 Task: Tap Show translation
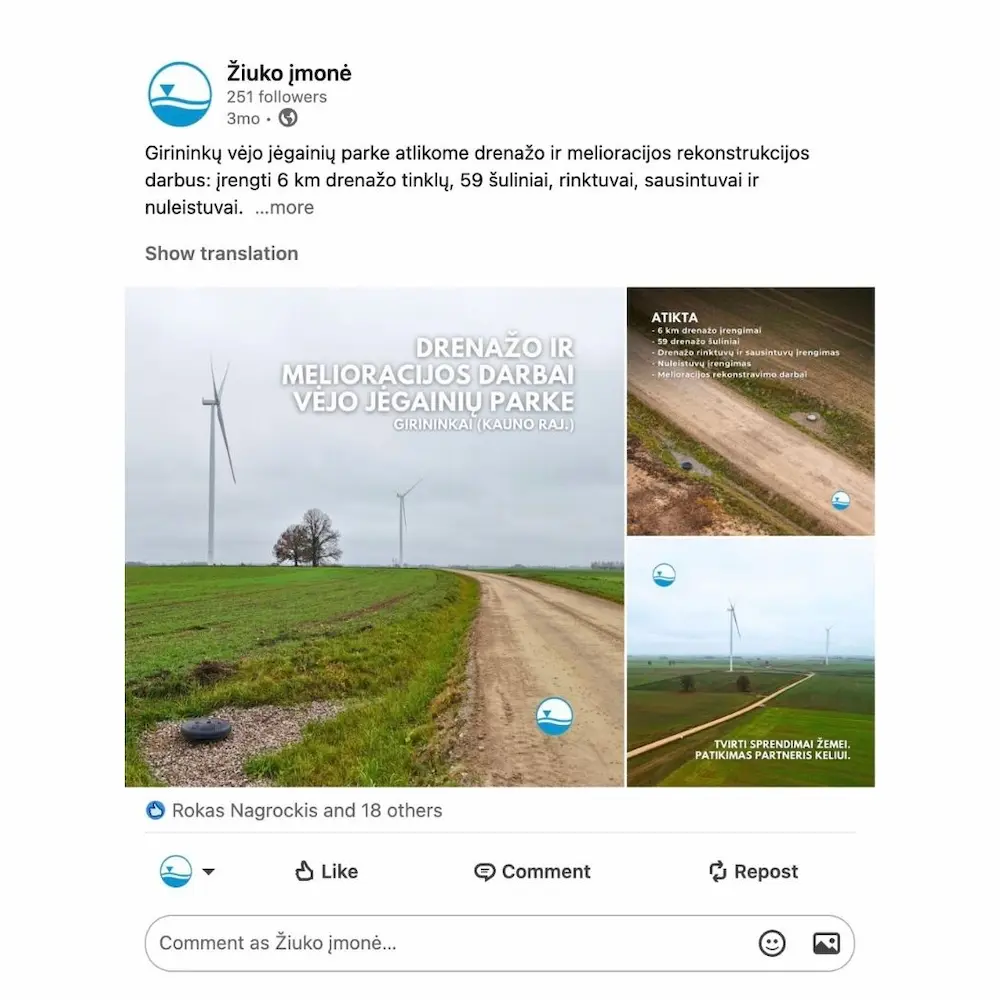[x=221, y=253]
